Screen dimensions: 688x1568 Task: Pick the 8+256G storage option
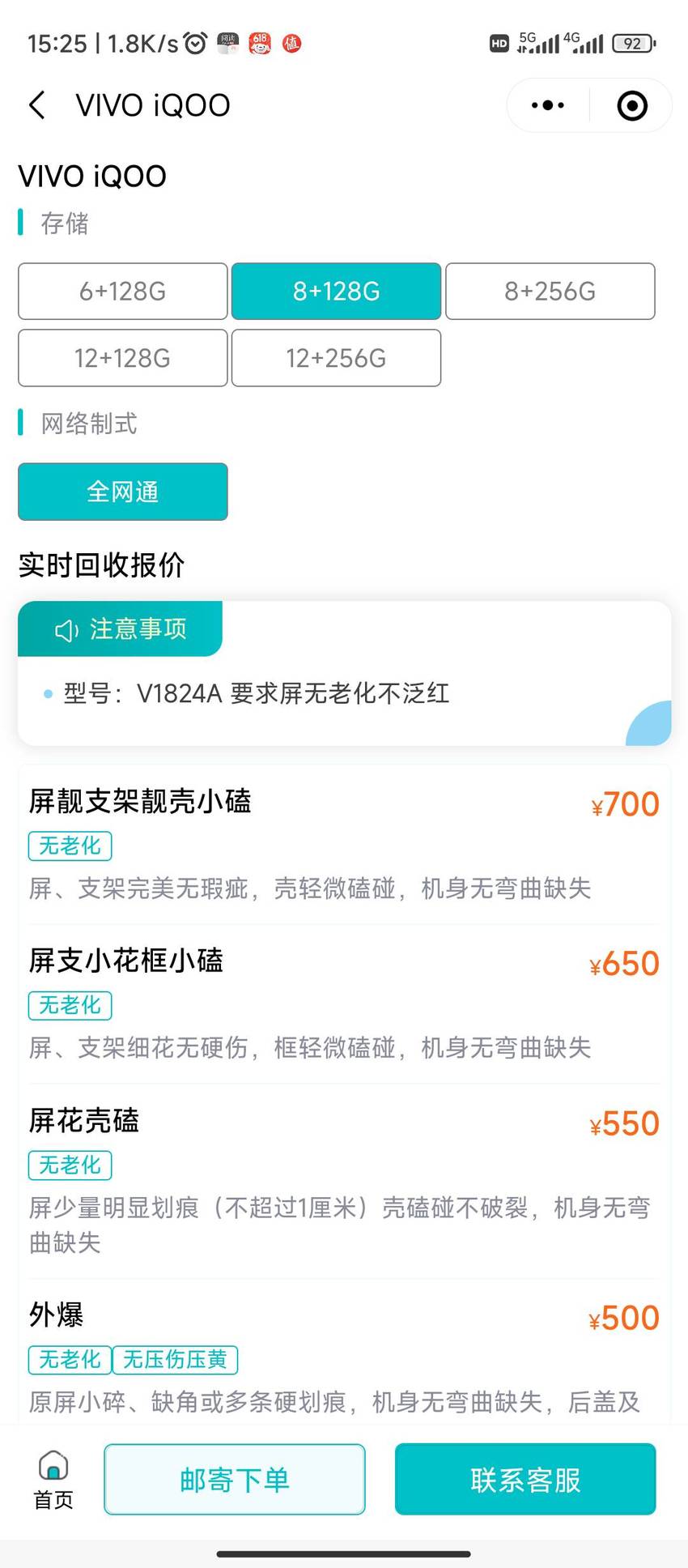(550, 291)
